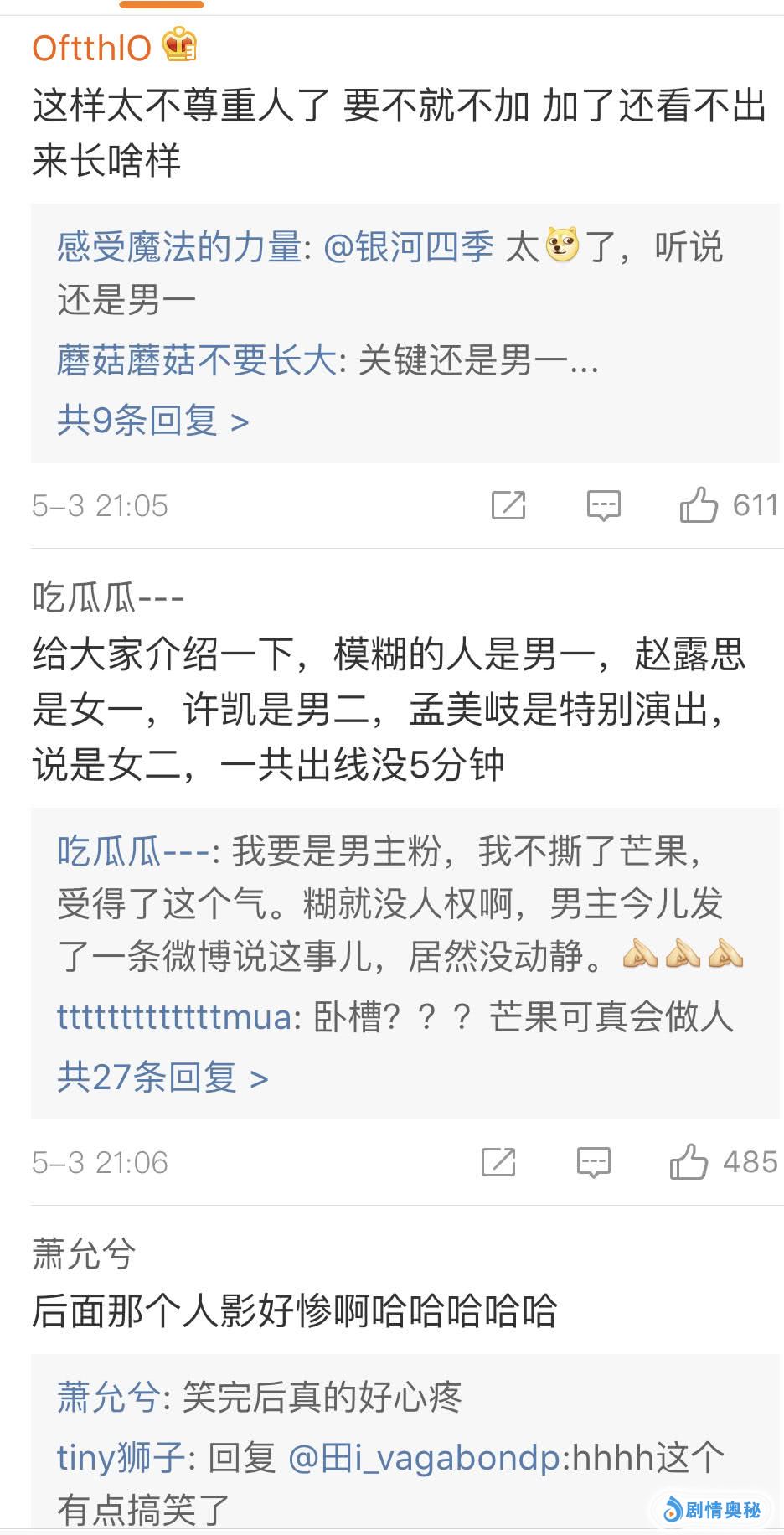
Task: Open 蘑菇蘑菇不要长大's profile link
Action: [x=196, y=360]
